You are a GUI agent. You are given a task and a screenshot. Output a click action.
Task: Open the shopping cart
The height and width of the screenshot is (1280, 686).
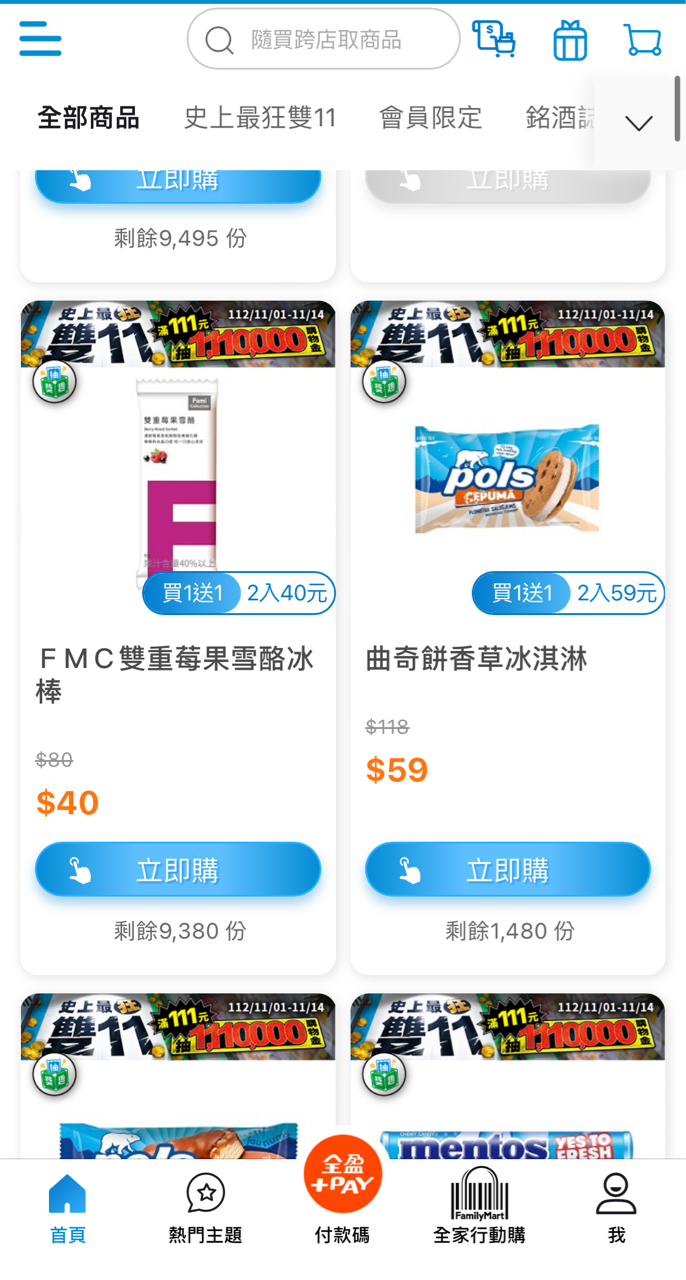pos(642,39)
